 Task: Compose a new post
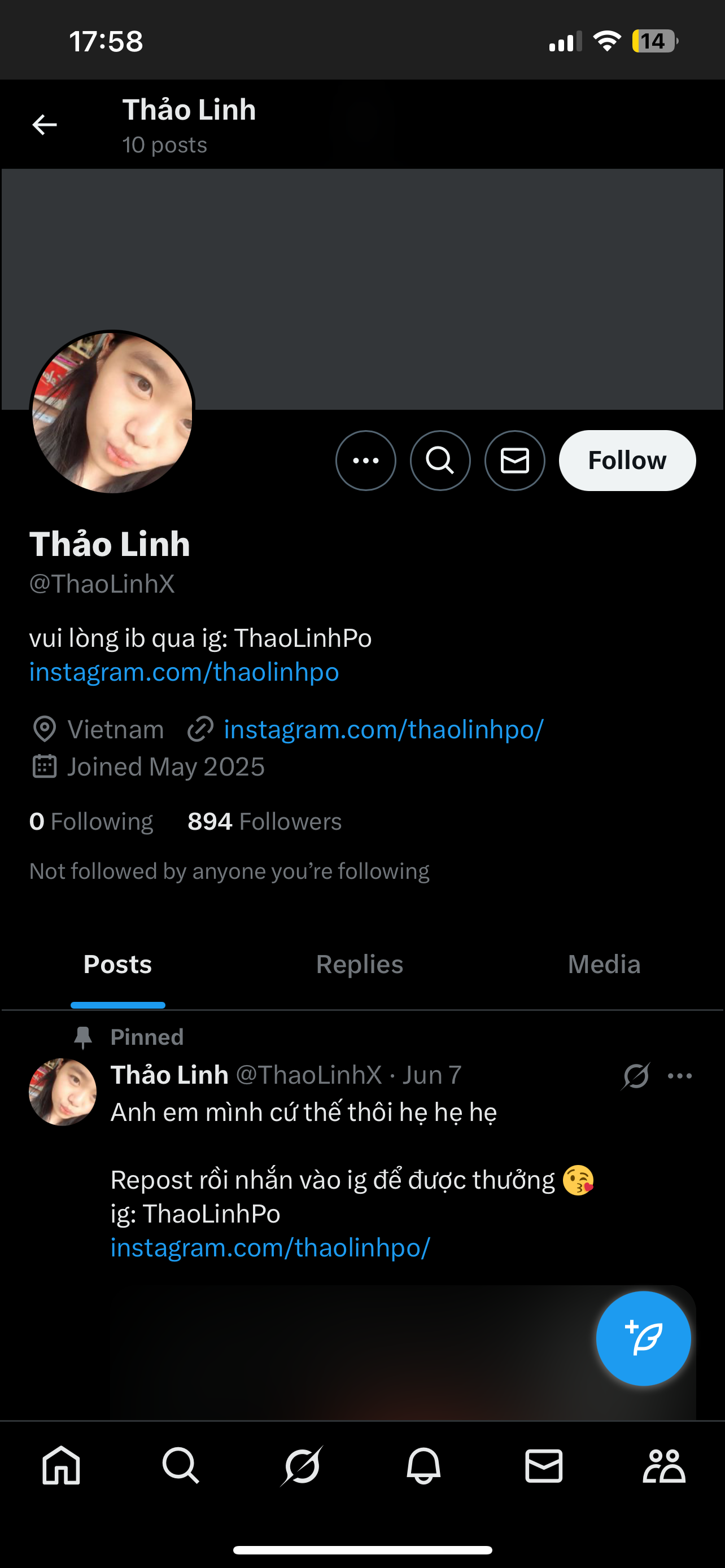[x=643, y=1338]
